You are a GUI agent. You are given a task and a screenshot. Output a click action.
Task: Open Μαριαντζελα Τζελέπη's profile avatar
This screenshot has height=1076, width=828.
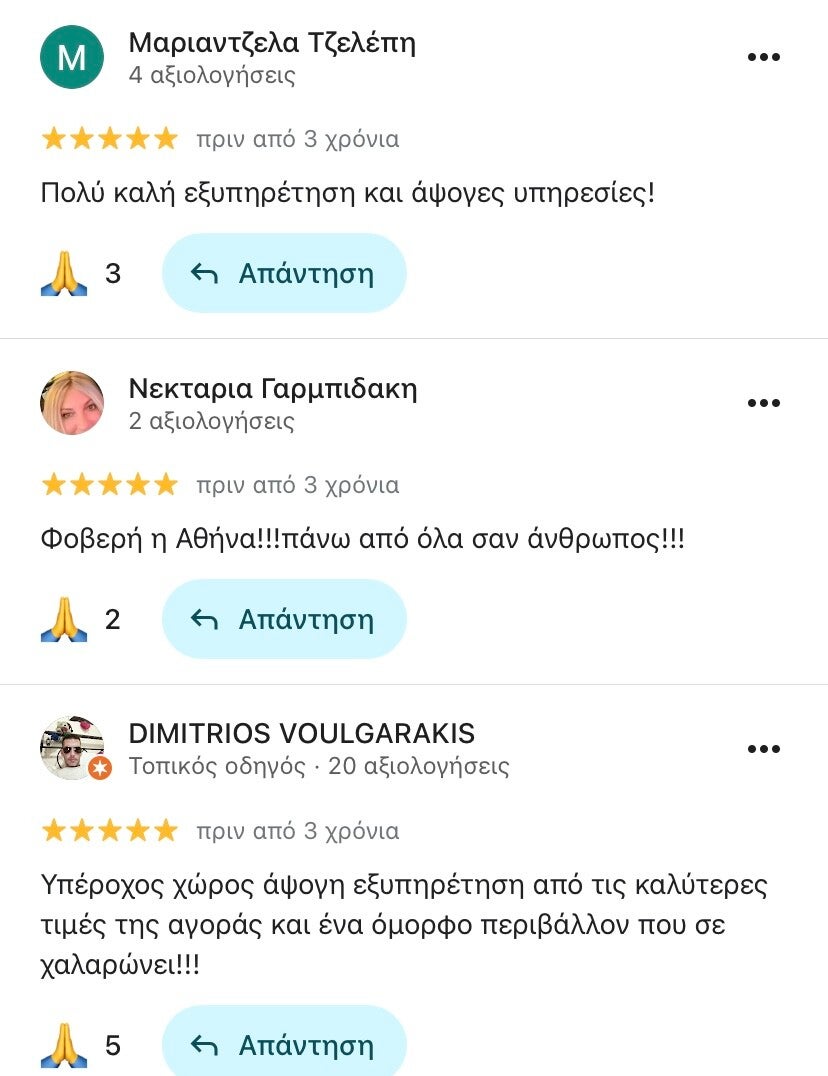72,57
